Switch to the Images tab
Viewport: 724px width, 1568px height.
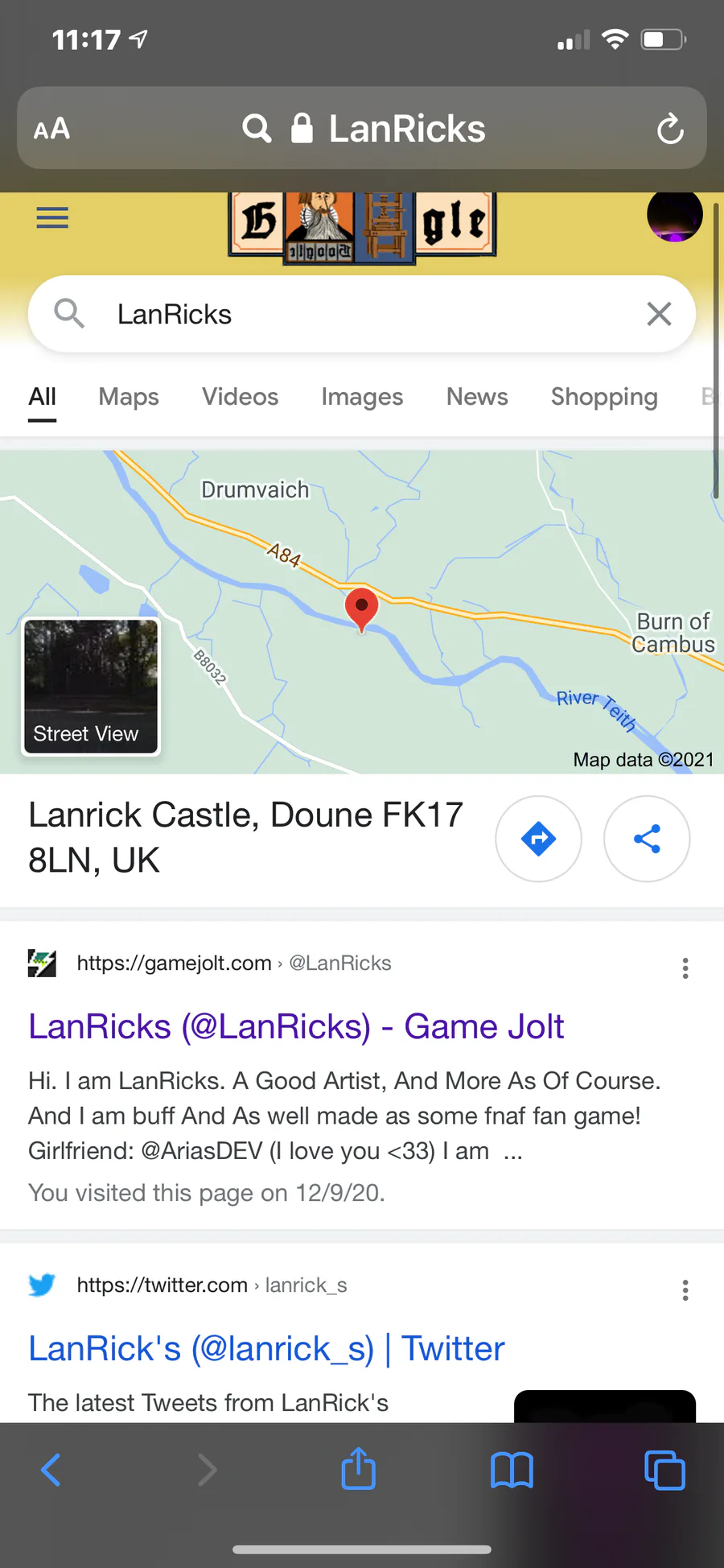pyautogui.click(x=362, y=397)
